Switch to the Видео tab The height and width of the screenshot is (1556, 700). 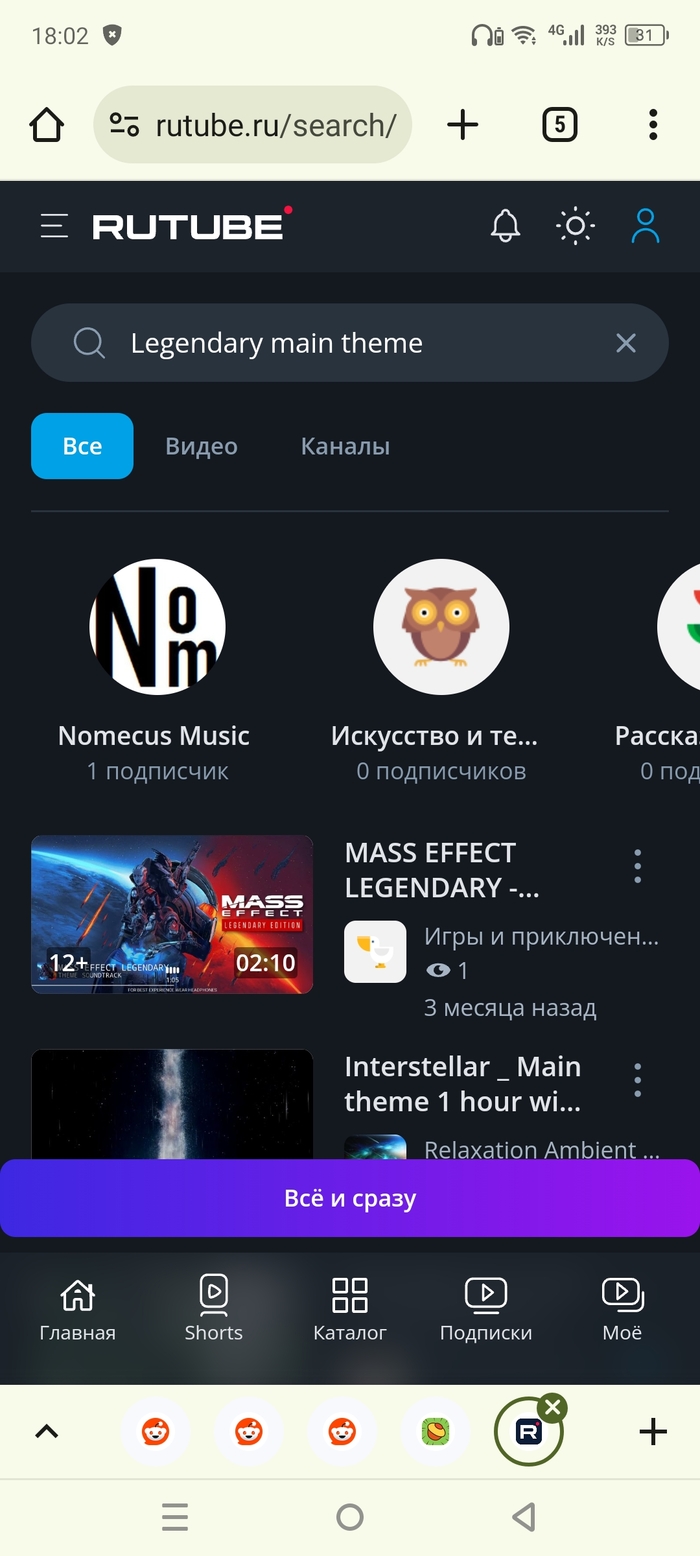[x=201, y=446]
